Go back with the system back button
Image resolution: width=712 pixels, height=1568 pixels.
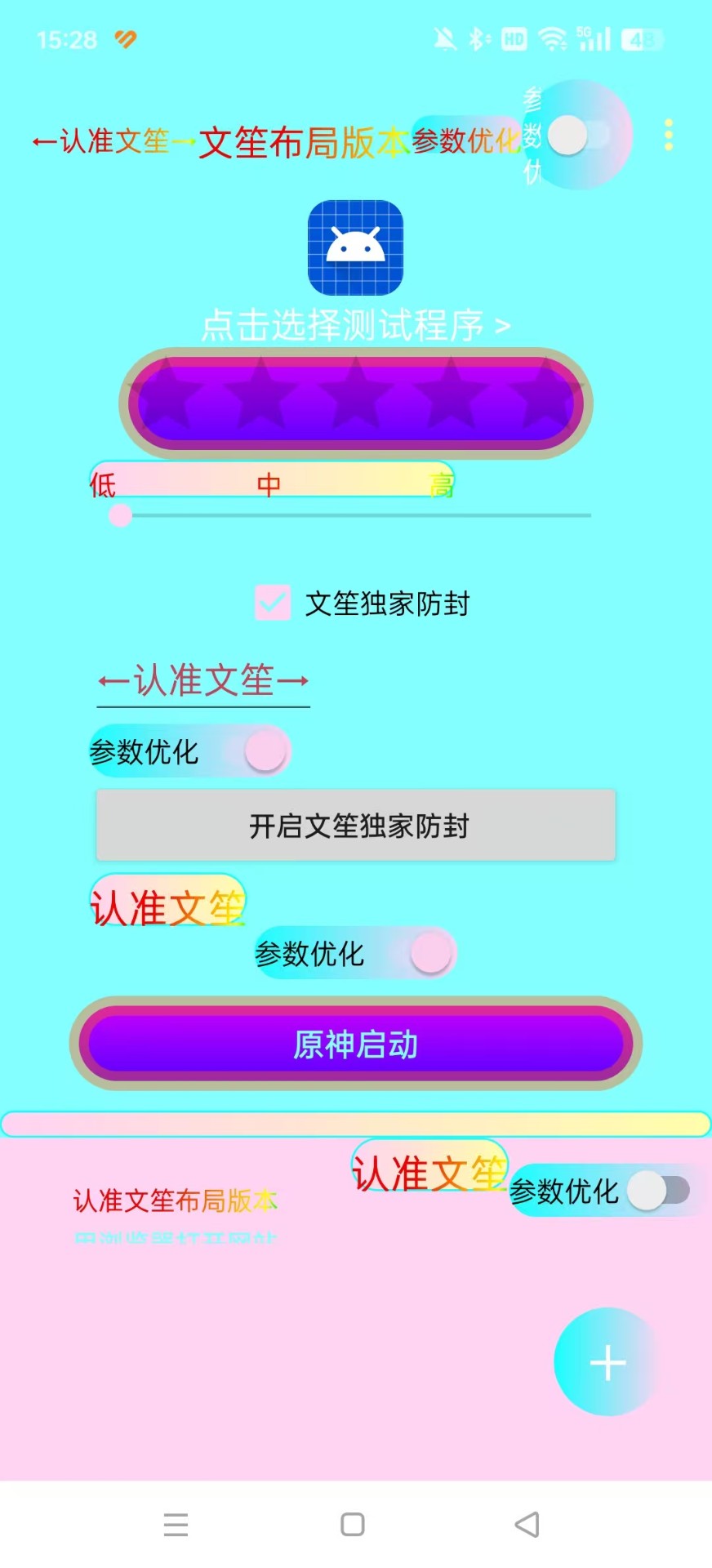[527, 1524]
